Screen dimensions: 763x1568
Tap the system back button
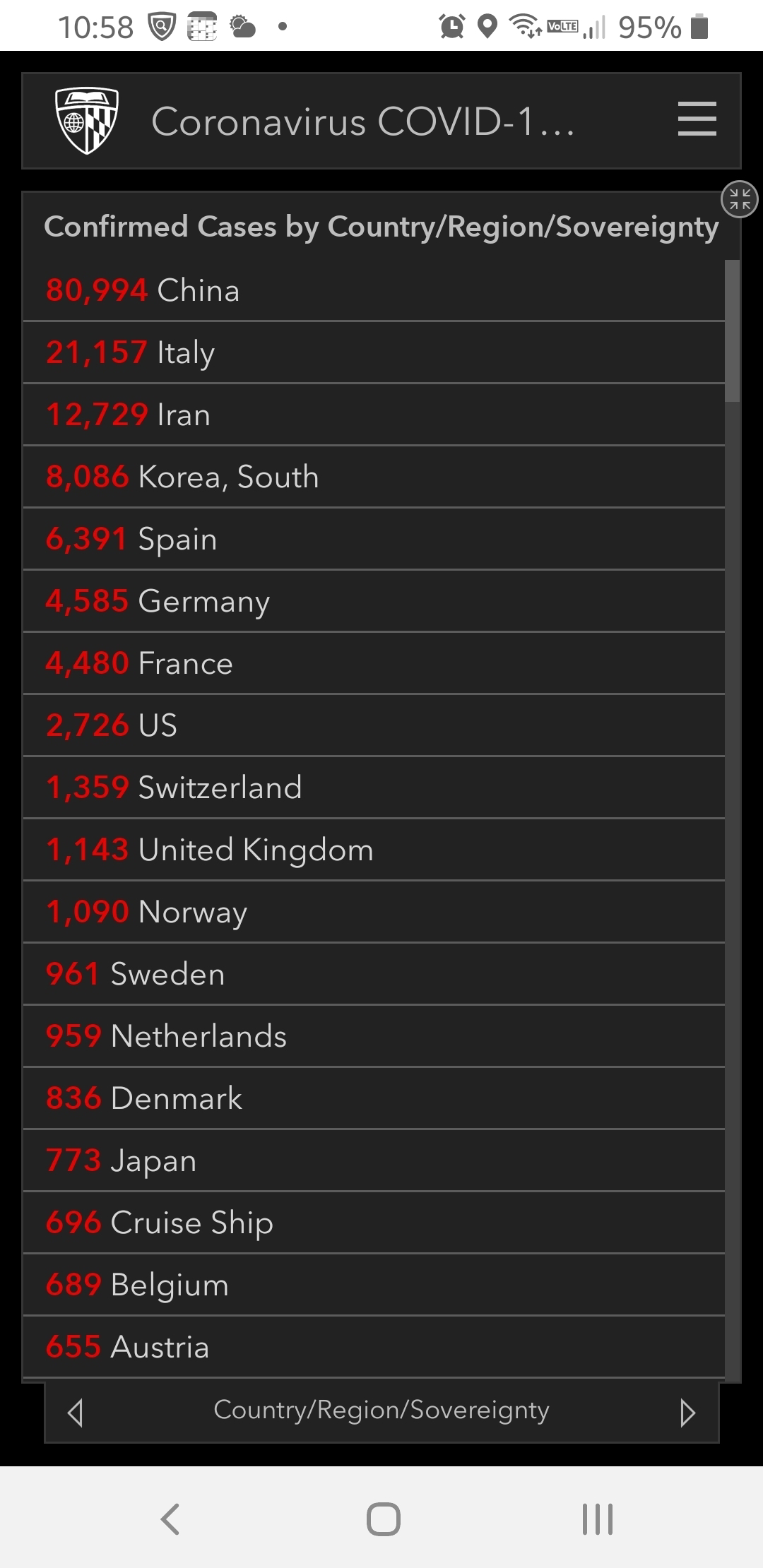(170, 1519)
